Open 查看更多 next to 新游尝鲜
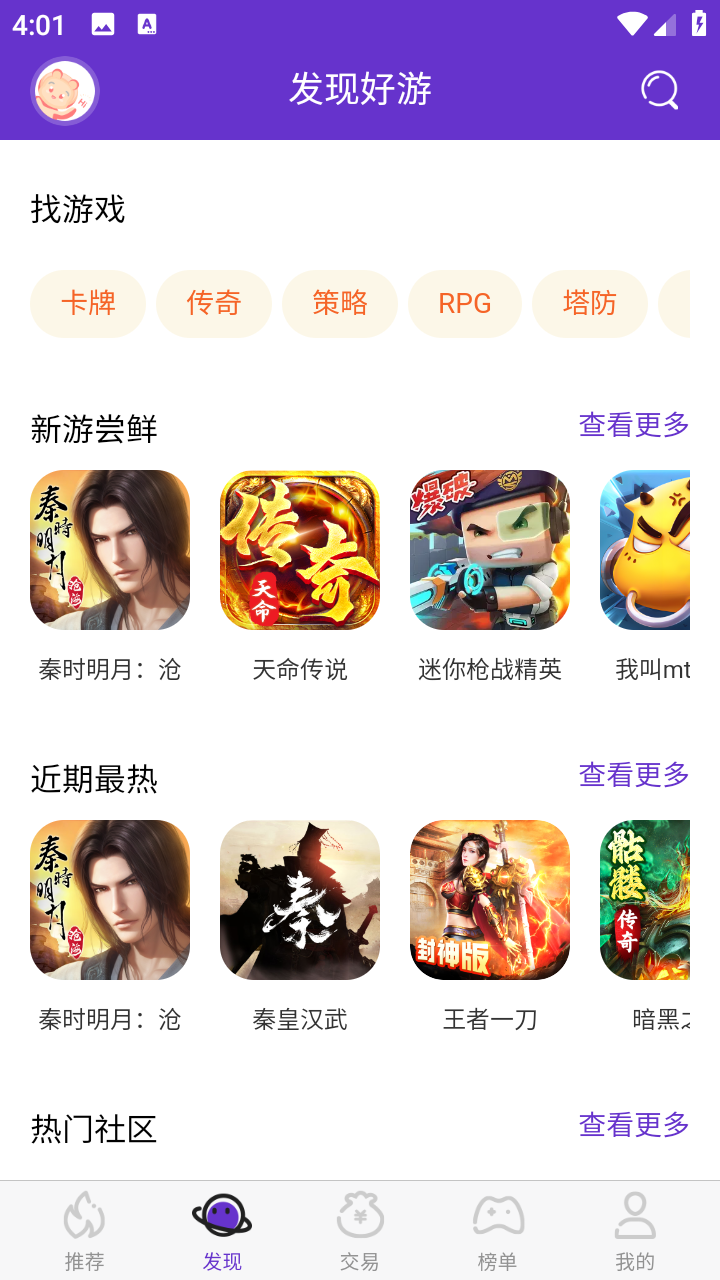The height and width of the screenshot is (1280, 720). (x=632, y=425)
